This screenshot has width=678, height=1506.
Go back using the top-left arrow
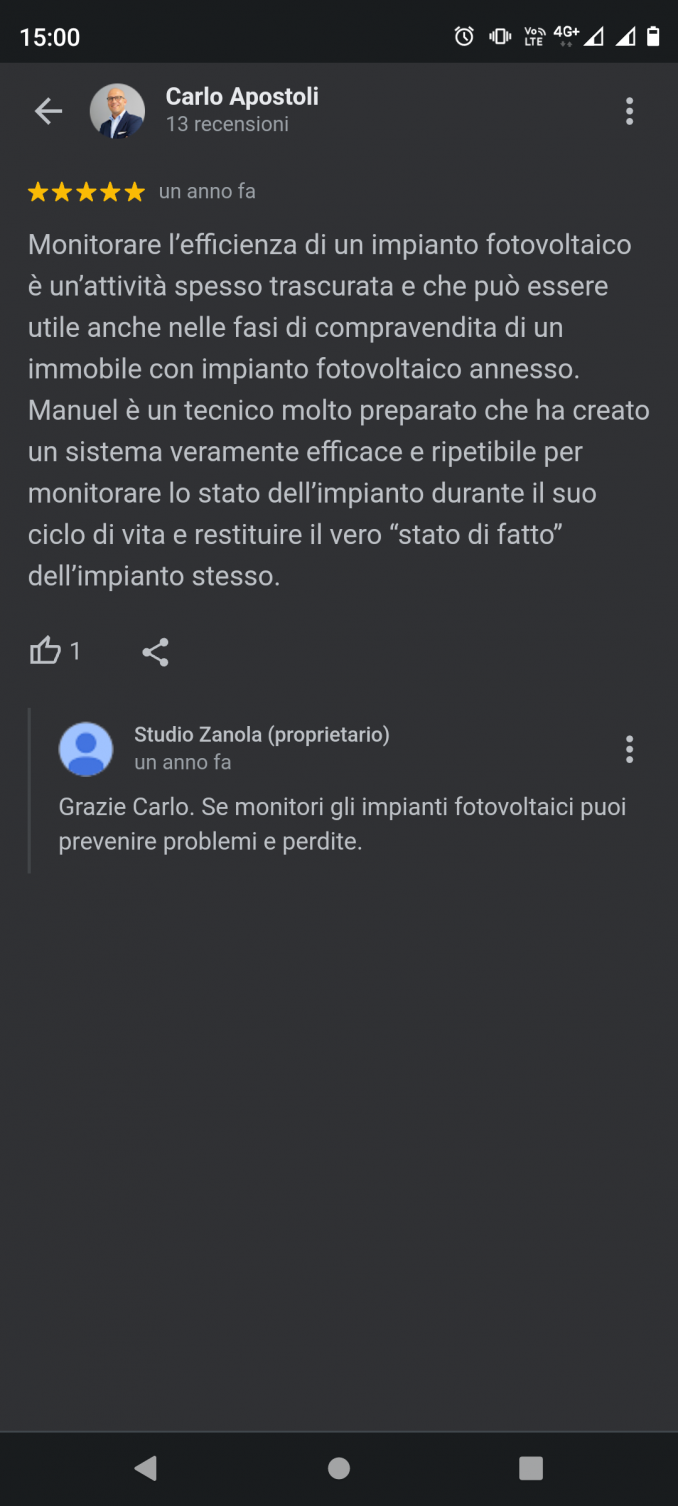pyautogui.click(x=48, y=111)
